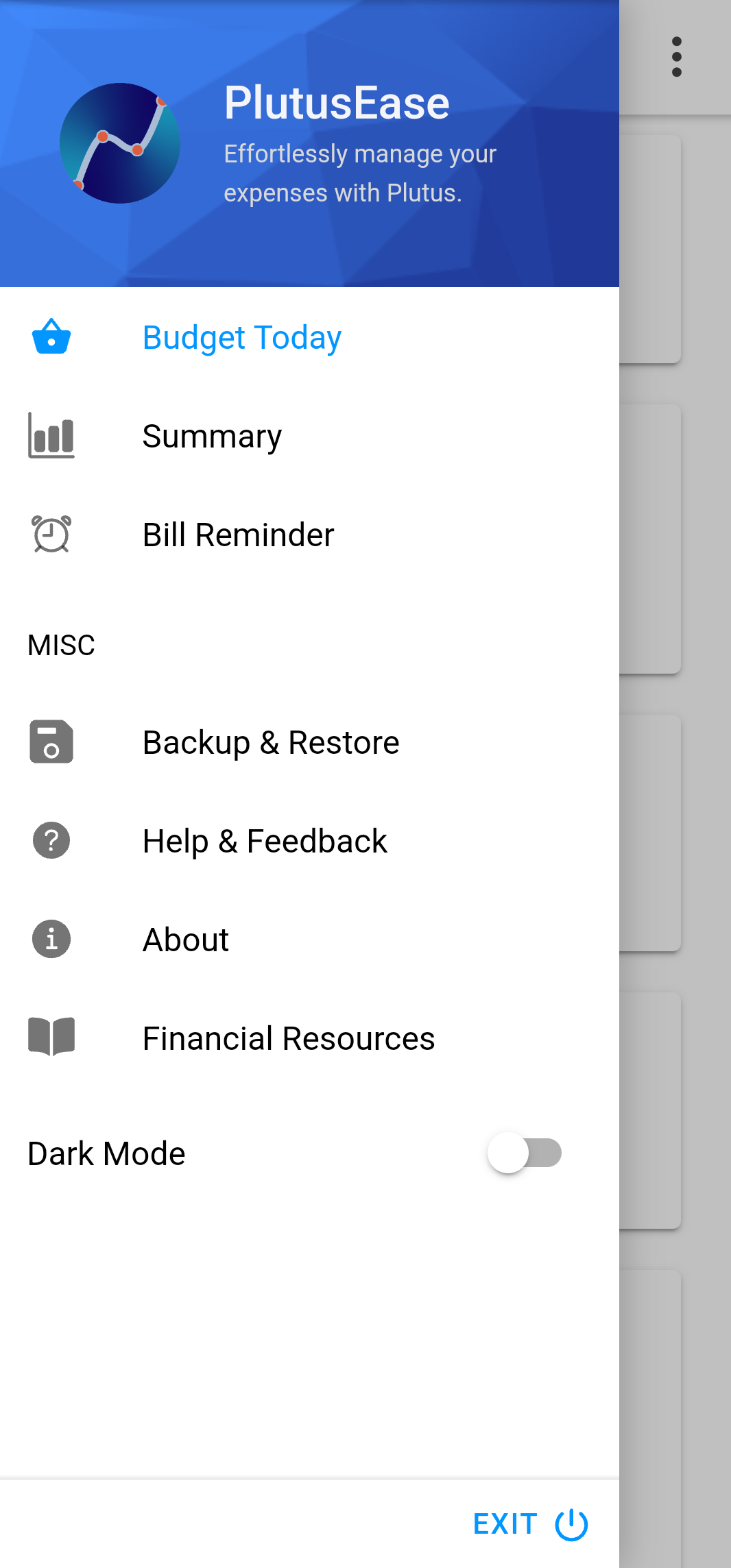Tap the EXIT button
731x1568 pixels.
[x=531, y=1524]
